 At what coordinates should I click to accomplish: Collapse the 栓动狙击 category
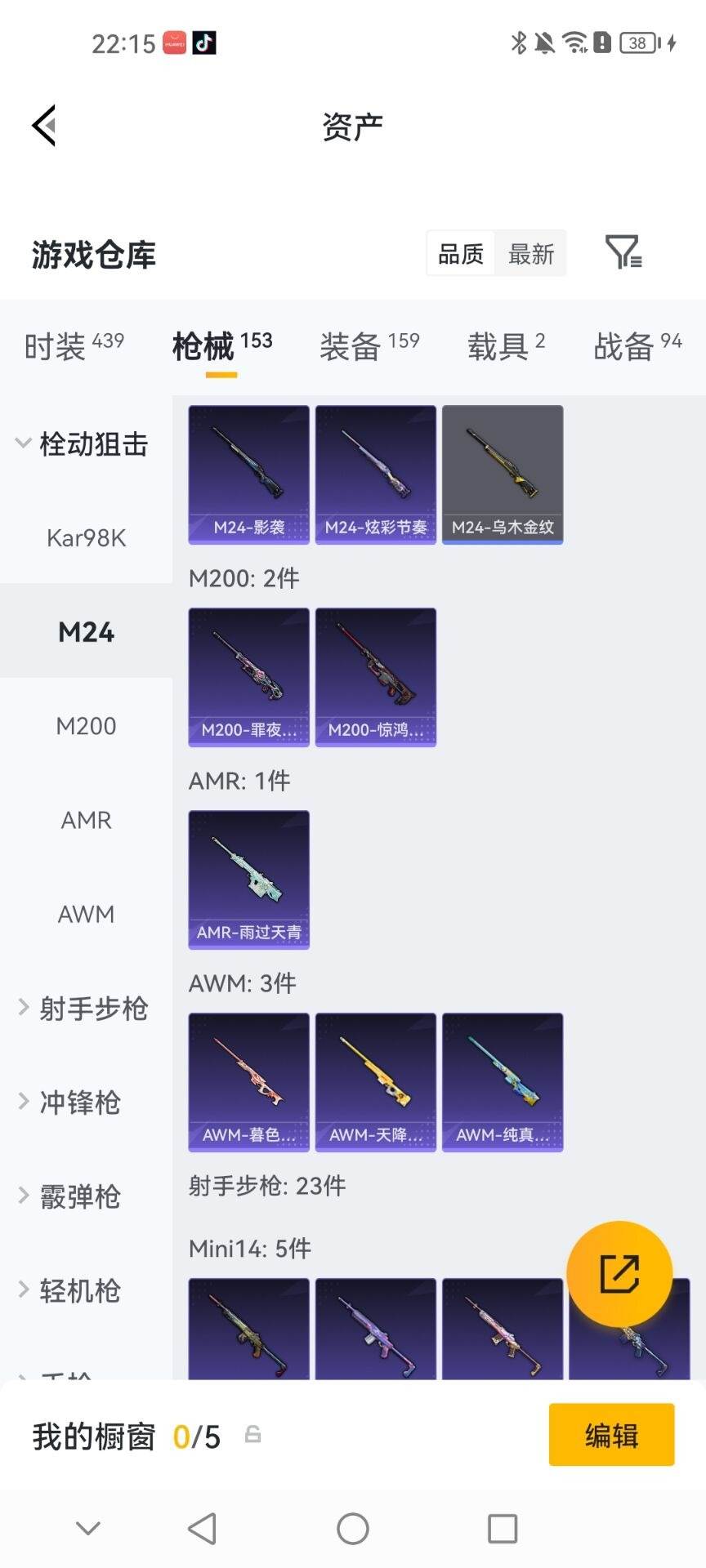pyautogui.click(x=82, y=444)
